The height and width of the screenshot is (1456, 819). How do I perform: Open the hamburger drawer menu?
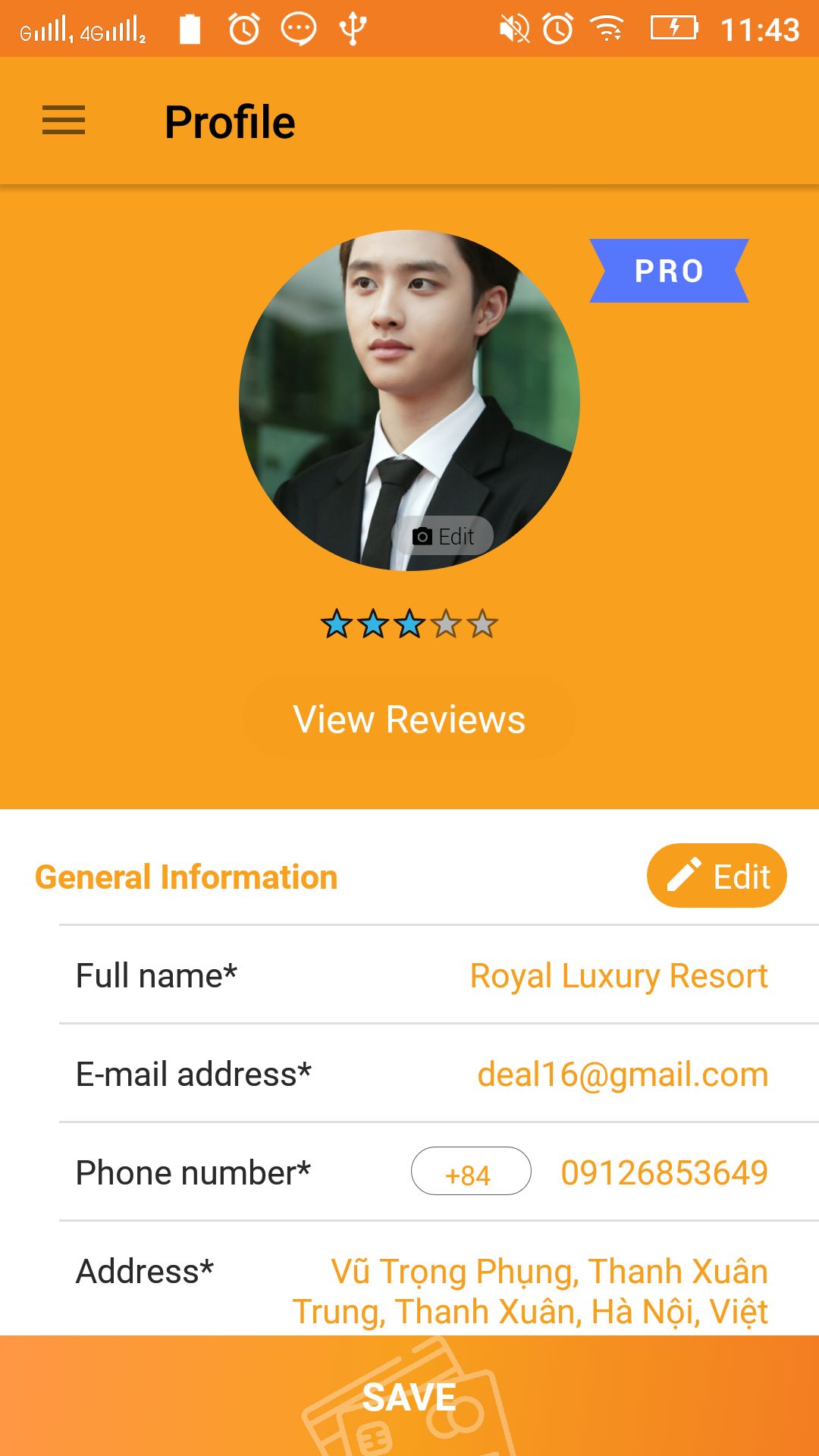pyautogui.click(x=64, y=121)
